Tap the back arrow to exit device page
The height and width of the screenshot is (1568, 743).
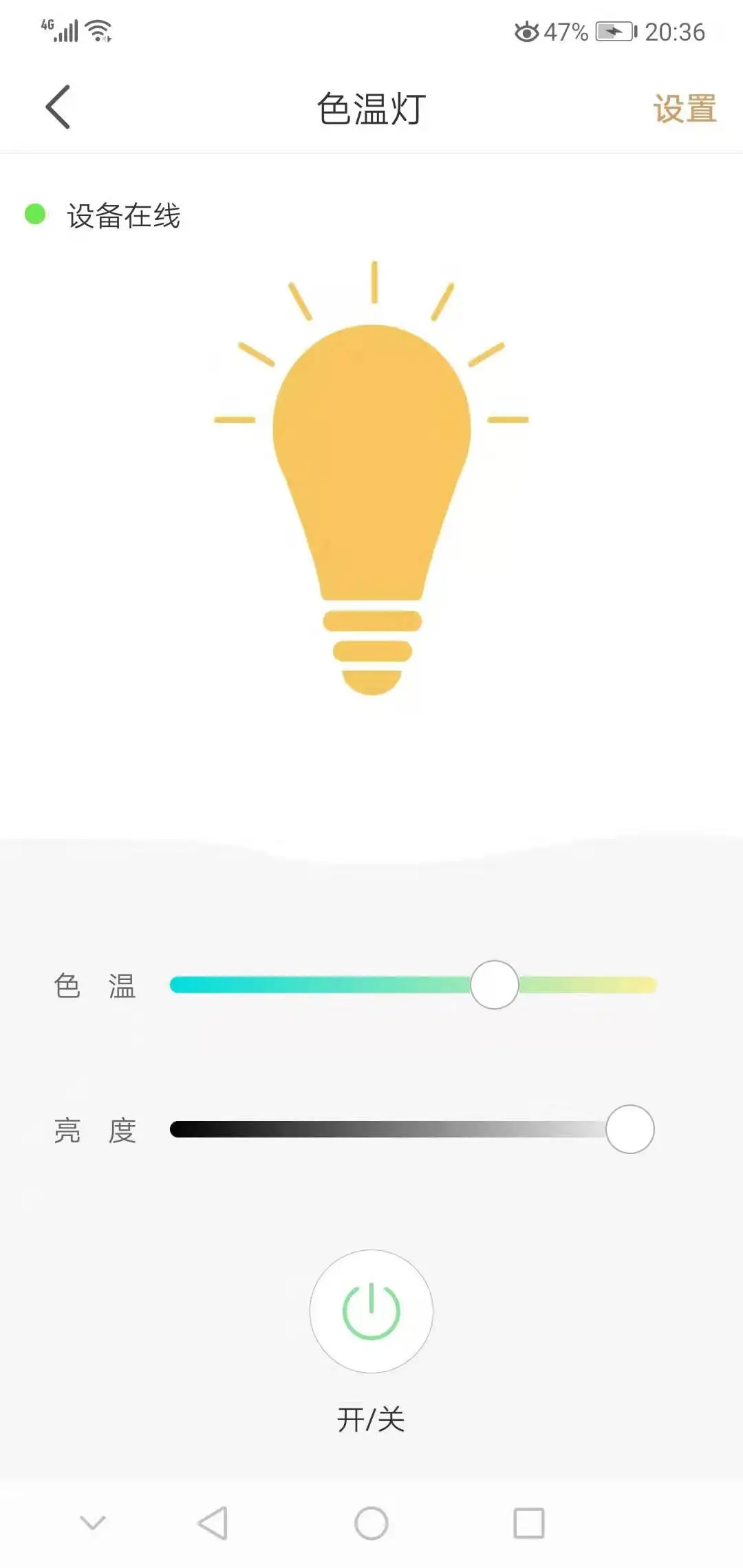58,105
